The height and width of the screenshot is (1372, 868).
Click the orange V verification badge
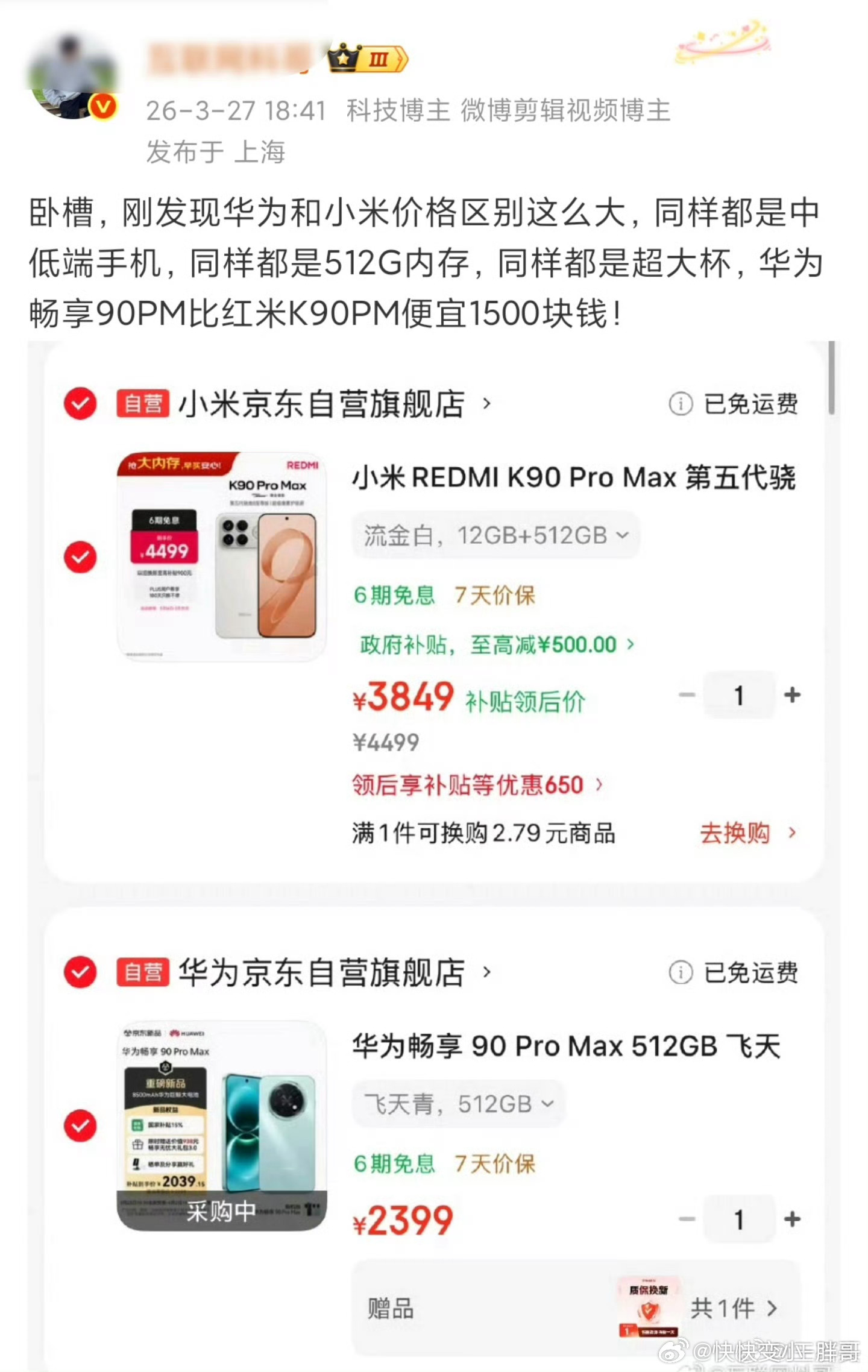click(104, 107)
